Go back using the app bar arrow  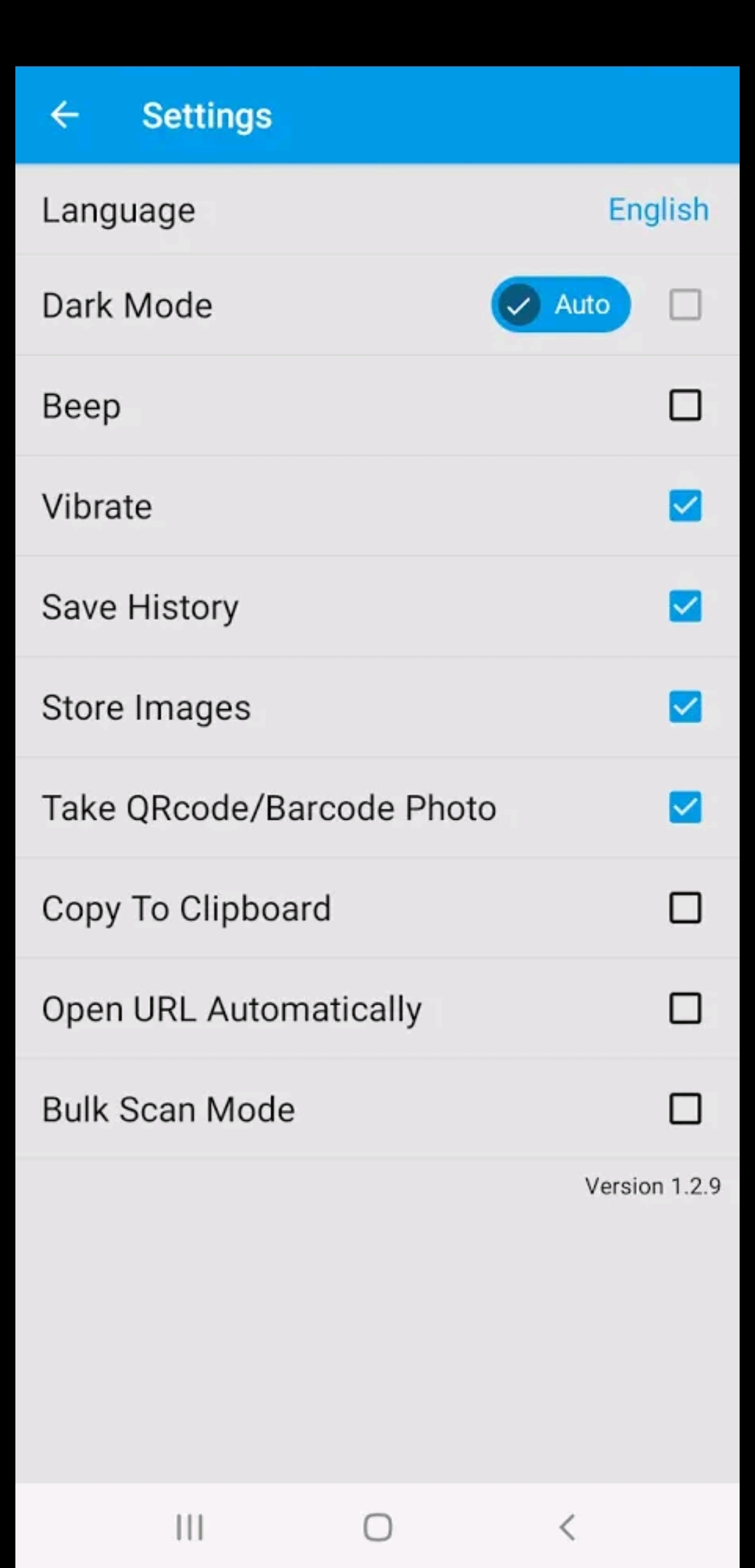pyautogui.click(x=65, y=115)
